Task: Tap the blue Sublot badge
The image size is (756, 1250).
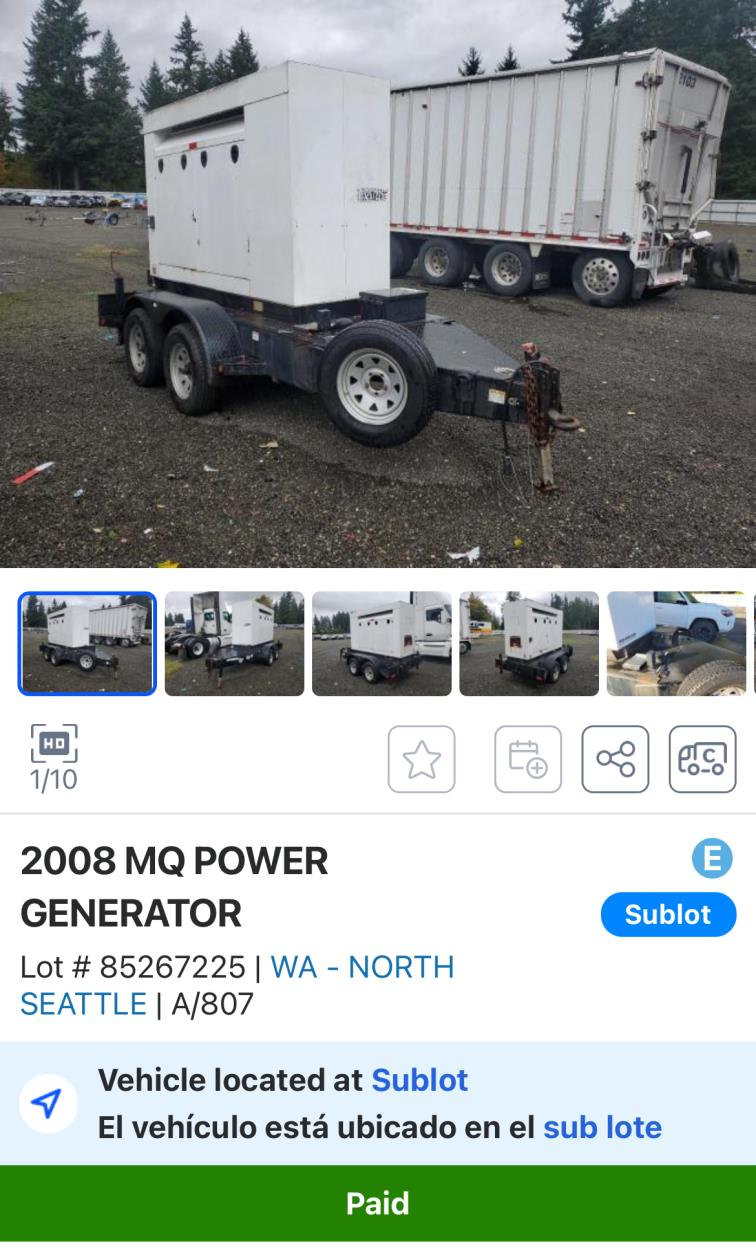Action: [668, 914]
